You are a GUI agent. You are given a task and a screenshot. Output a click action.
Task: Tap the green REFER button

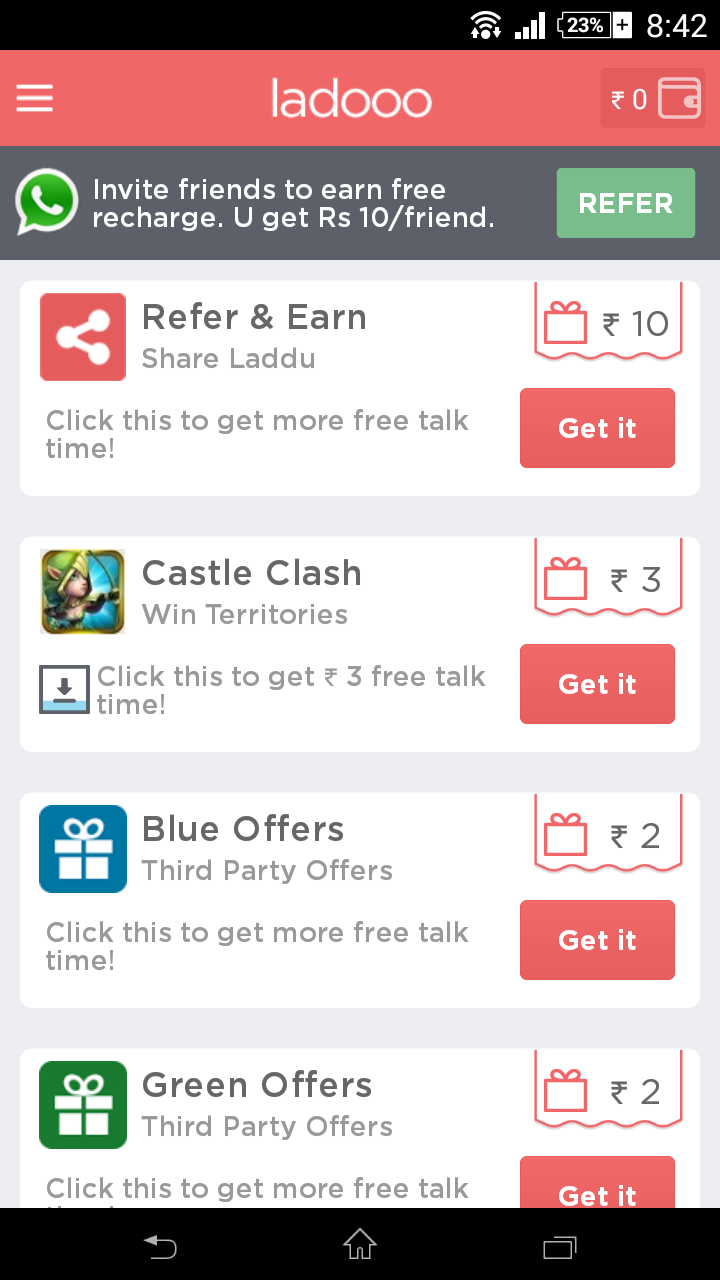(625, 203)
